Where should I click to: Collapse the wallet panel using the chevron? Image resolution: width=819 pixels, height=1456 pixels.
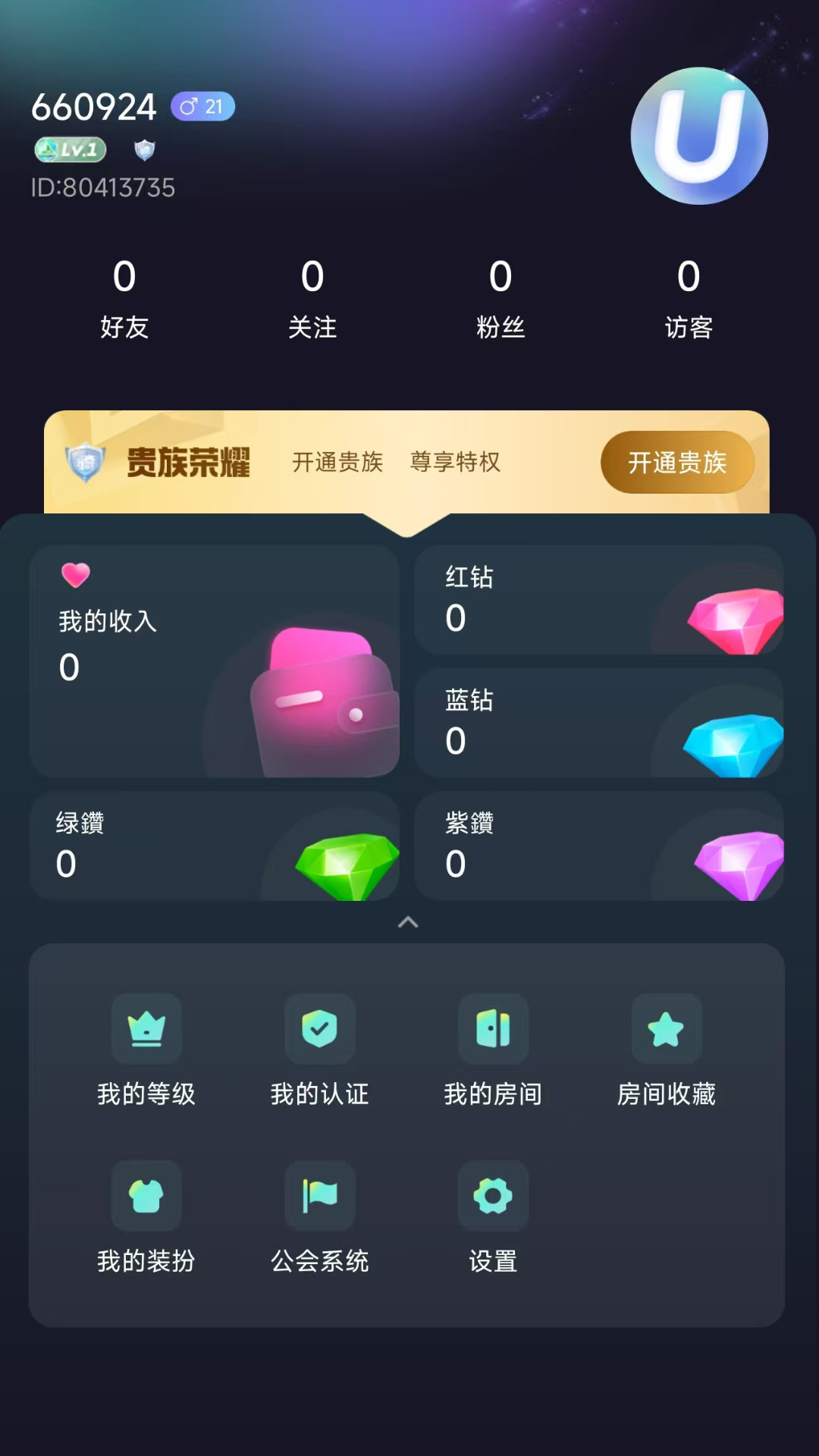point(409,921)
